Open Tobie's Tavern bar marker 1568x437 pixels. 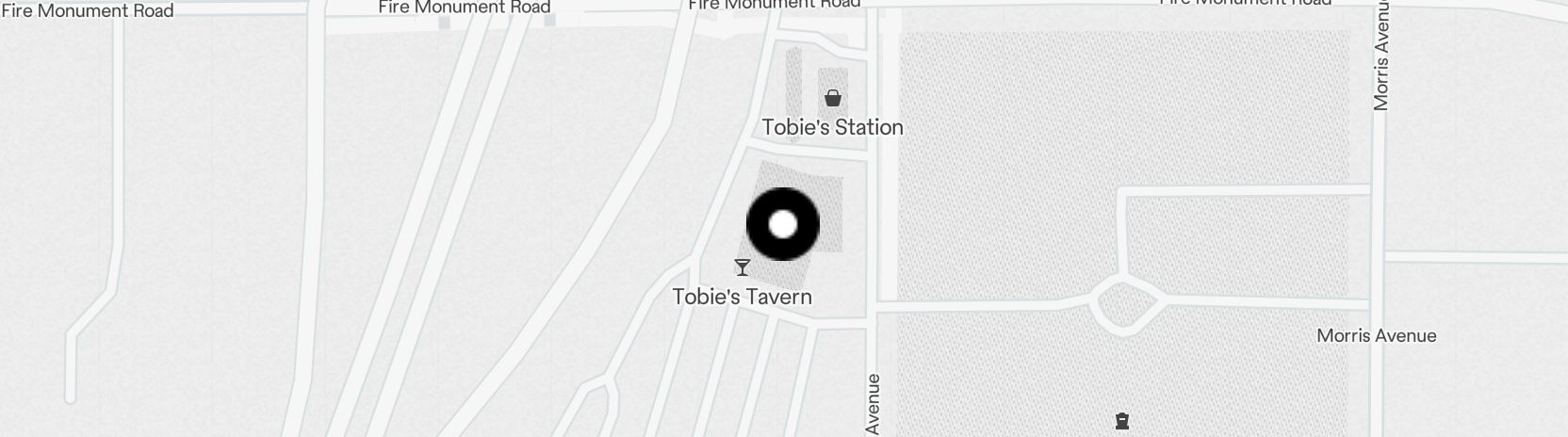tap(743, 267)
